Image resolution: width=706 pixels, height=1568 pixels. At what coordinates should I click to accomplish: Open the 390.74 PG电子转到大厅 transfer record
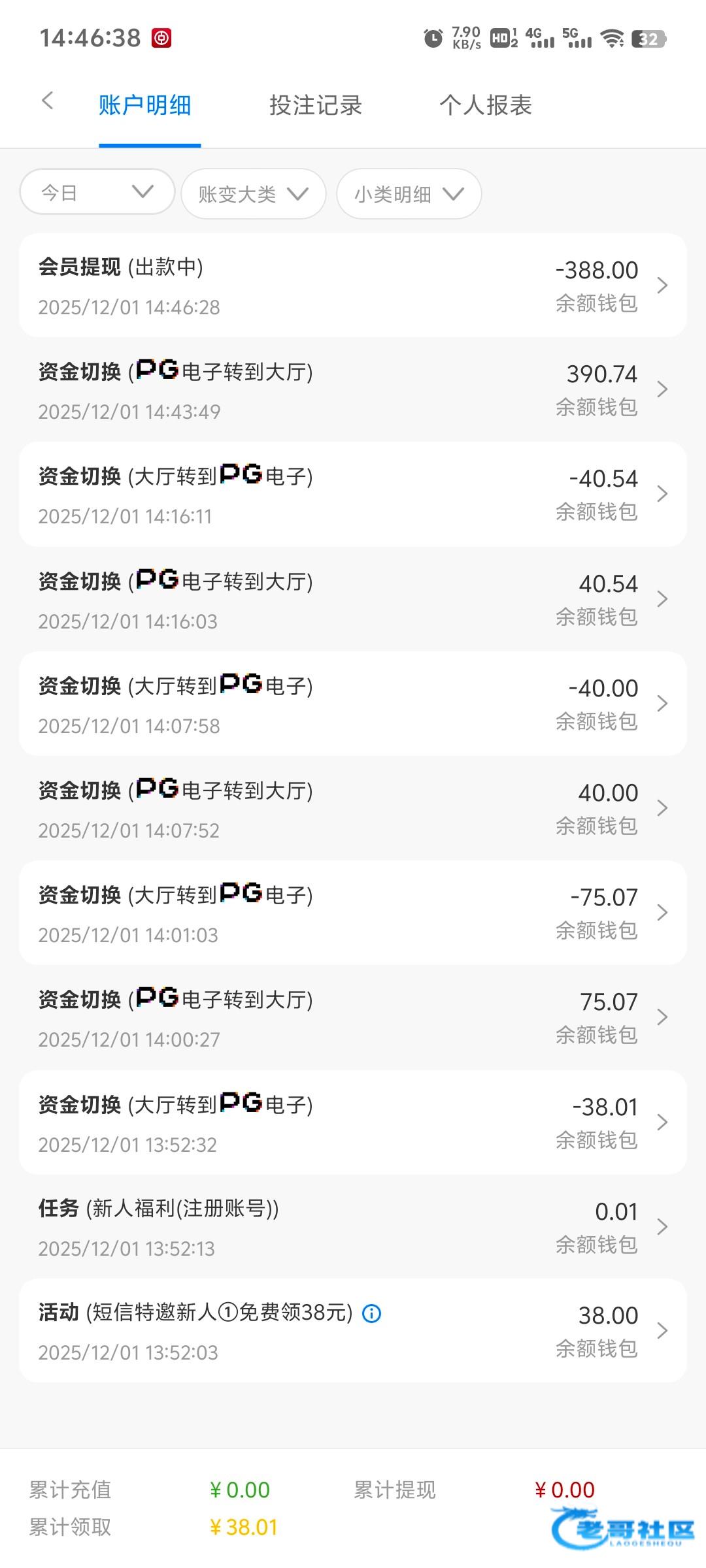353,390
